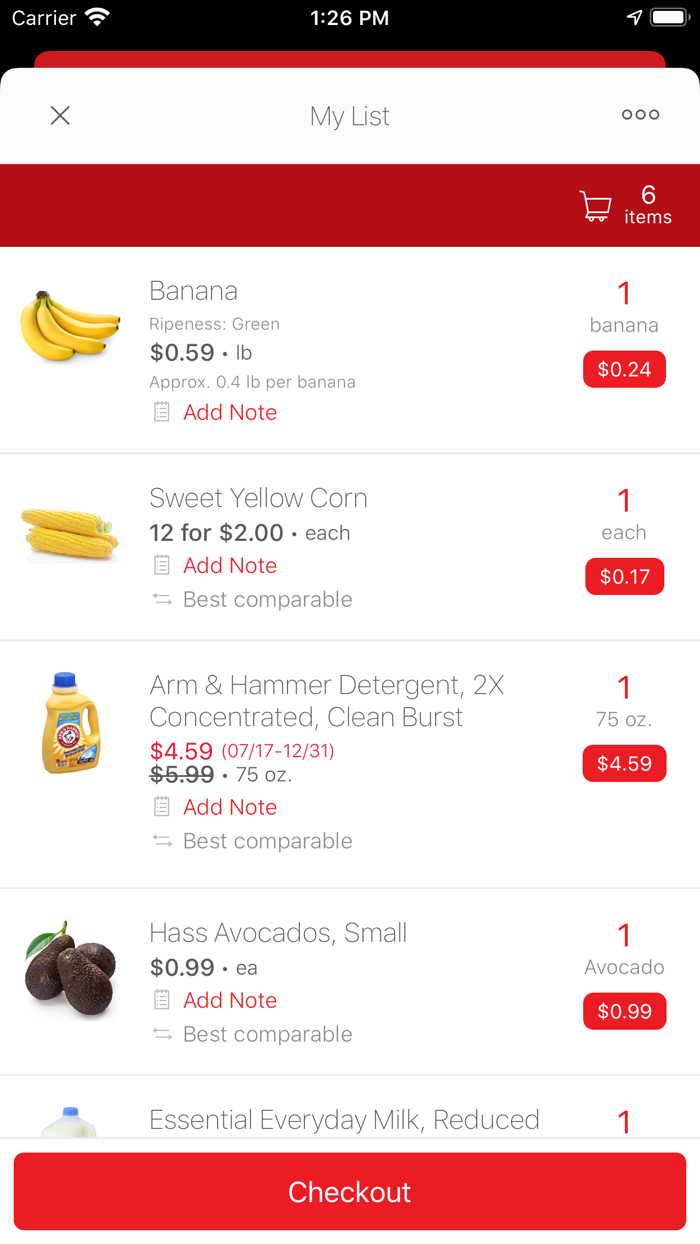The width and height of the screenshot is (700, 1244).
Task: Change the Hass Avocados quantity
Action: click(624, 936)
